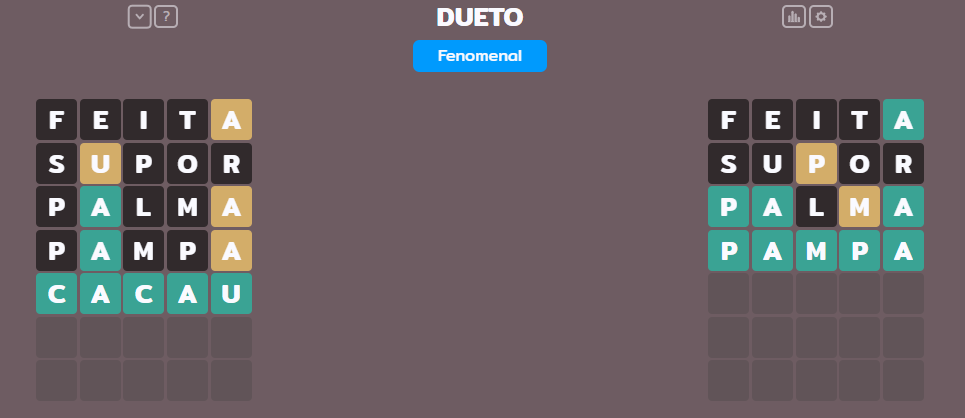Open the game mode dropdown arrow

(140, 16)
